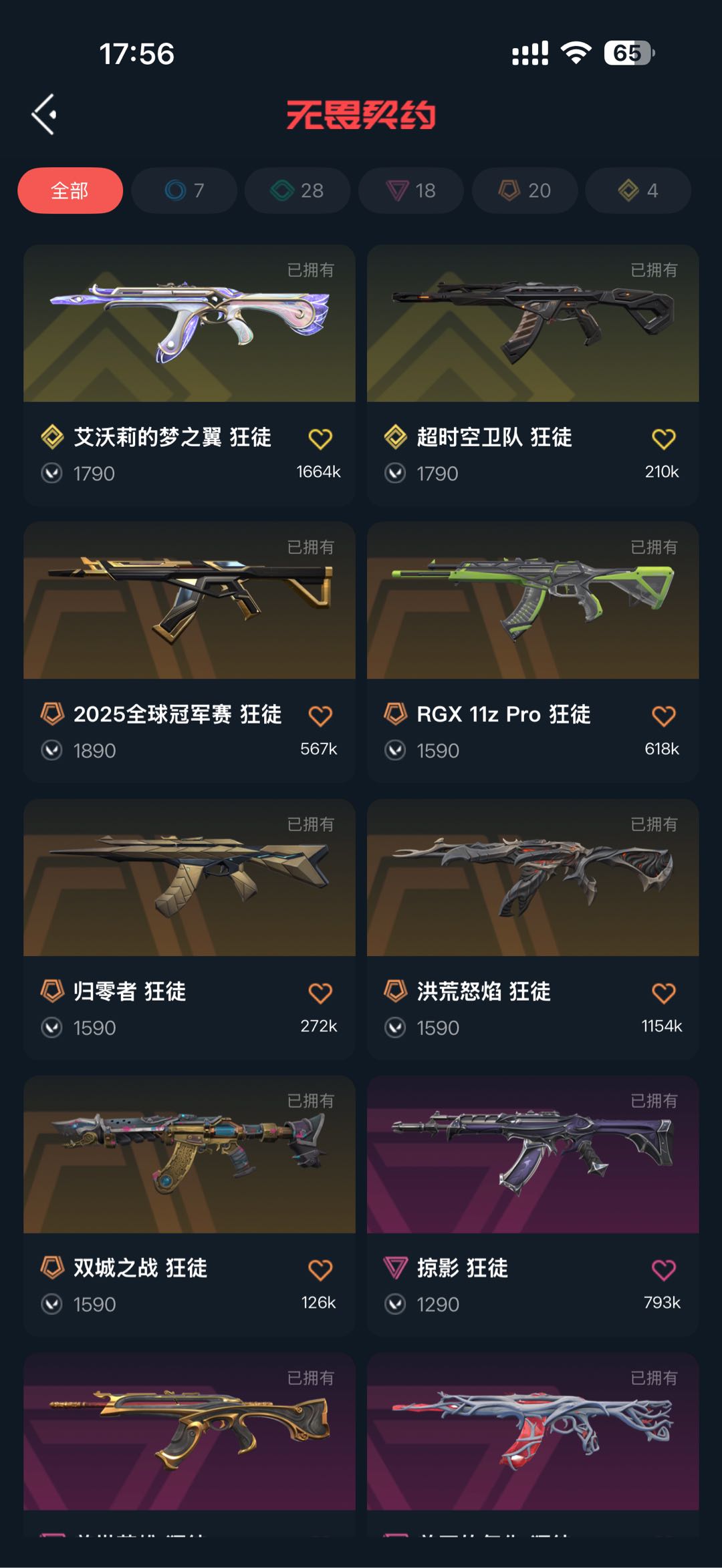Open the 艾沃莉的梦之翼 狂徒 skin card
Screen dimensions: 722x1568
[189, 324]
